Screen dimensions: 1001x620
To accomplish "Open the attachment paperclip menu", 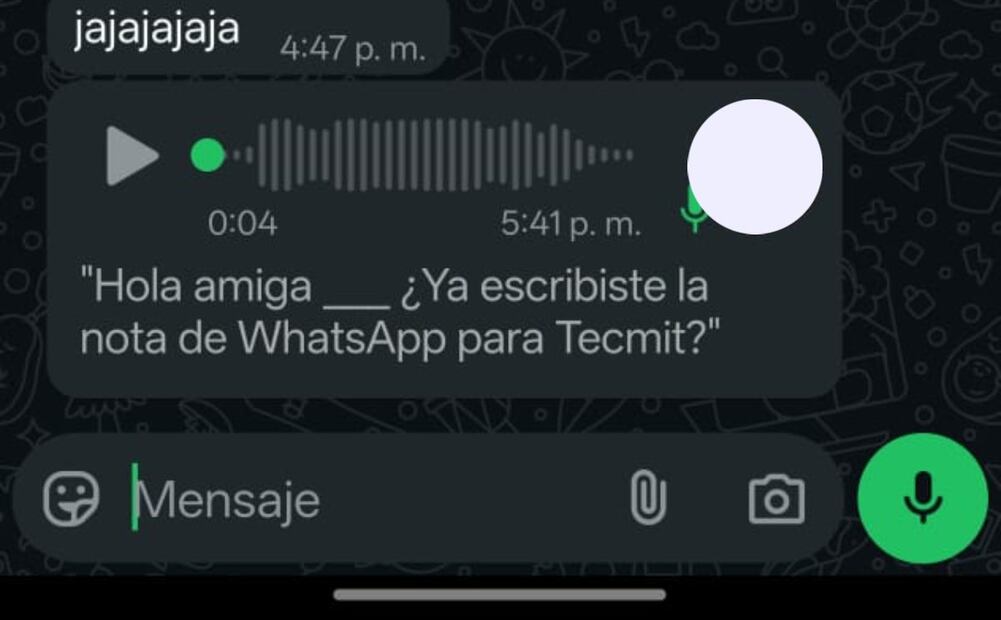I will click(647, 498).
